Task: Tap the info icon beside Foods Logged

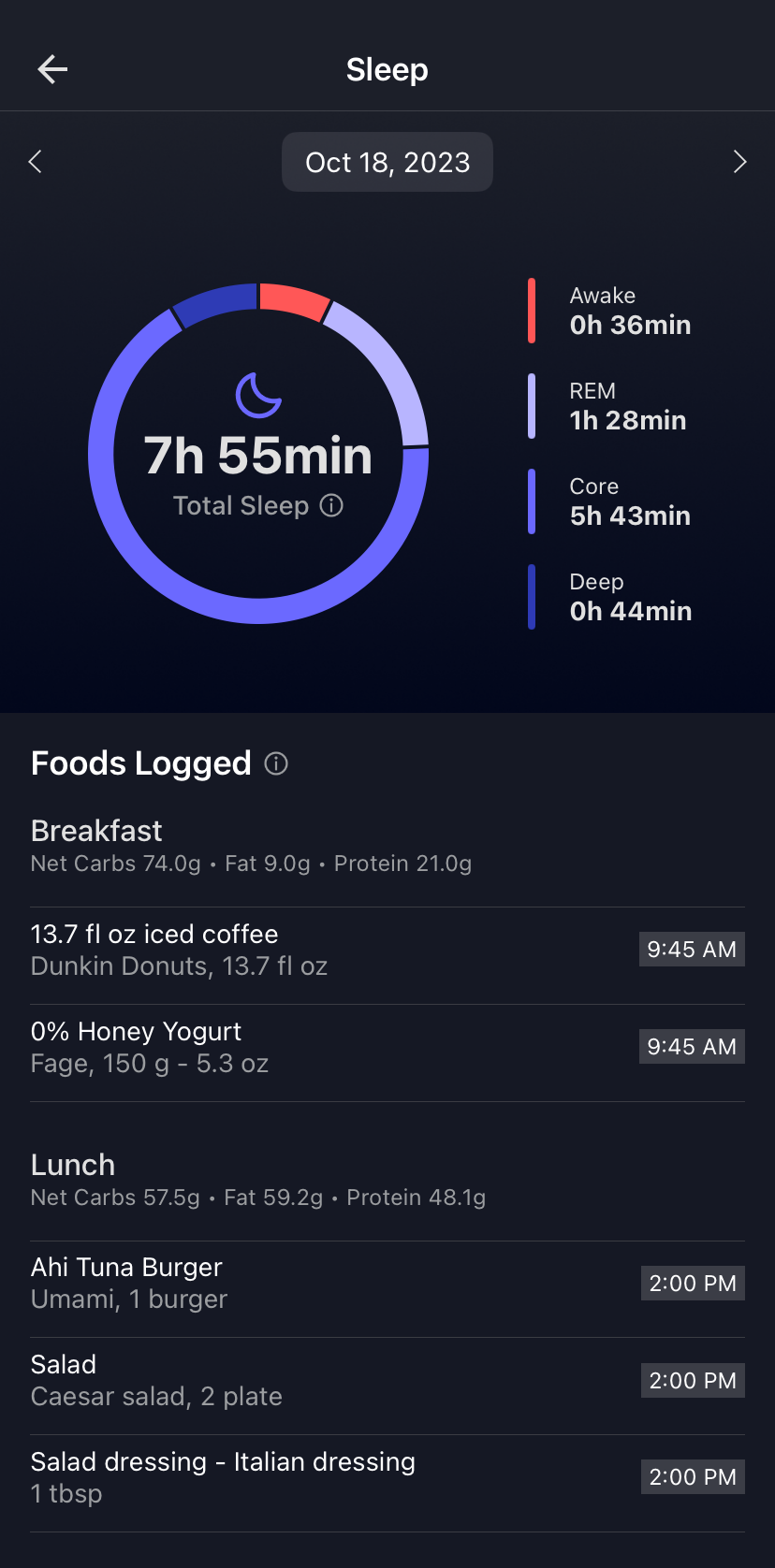Action: pos(276,763)
